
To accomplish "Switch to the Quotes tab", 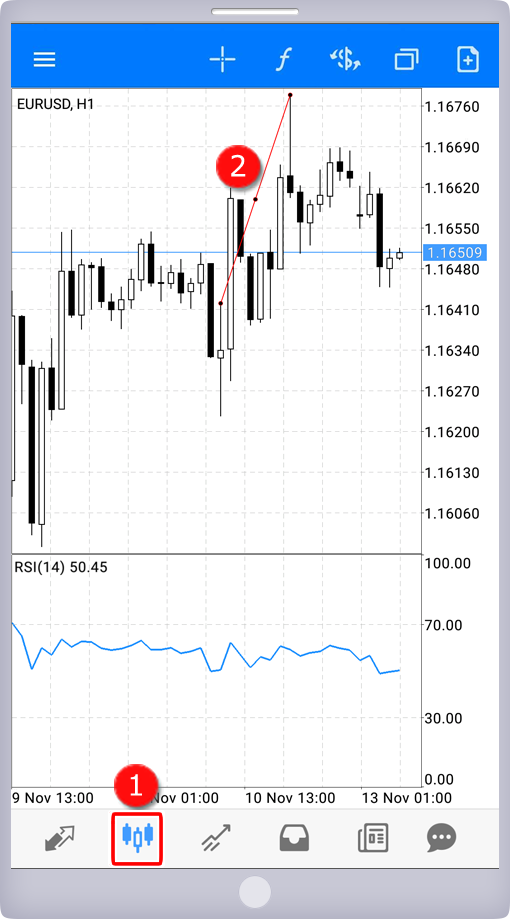I will click(x=60, y=838).
